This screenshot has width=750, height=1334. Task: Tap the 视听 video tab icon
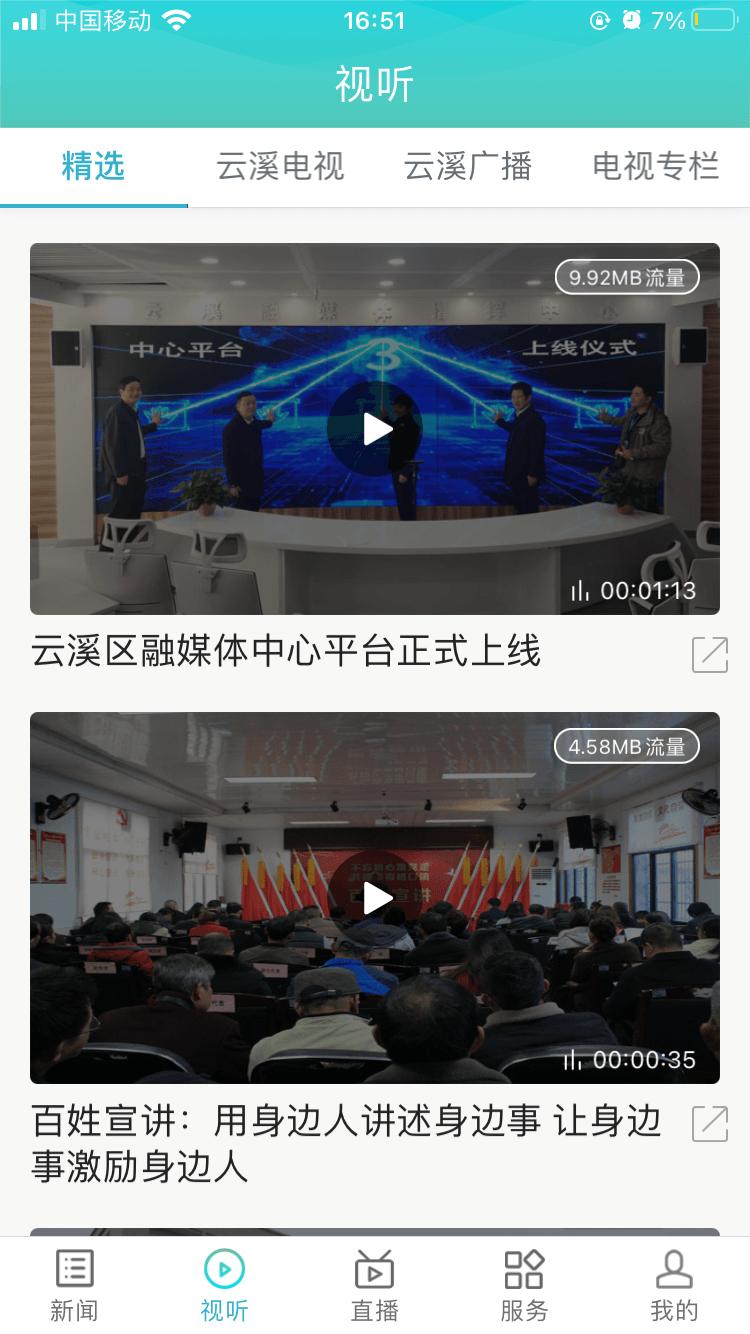tap(224, 1272)
